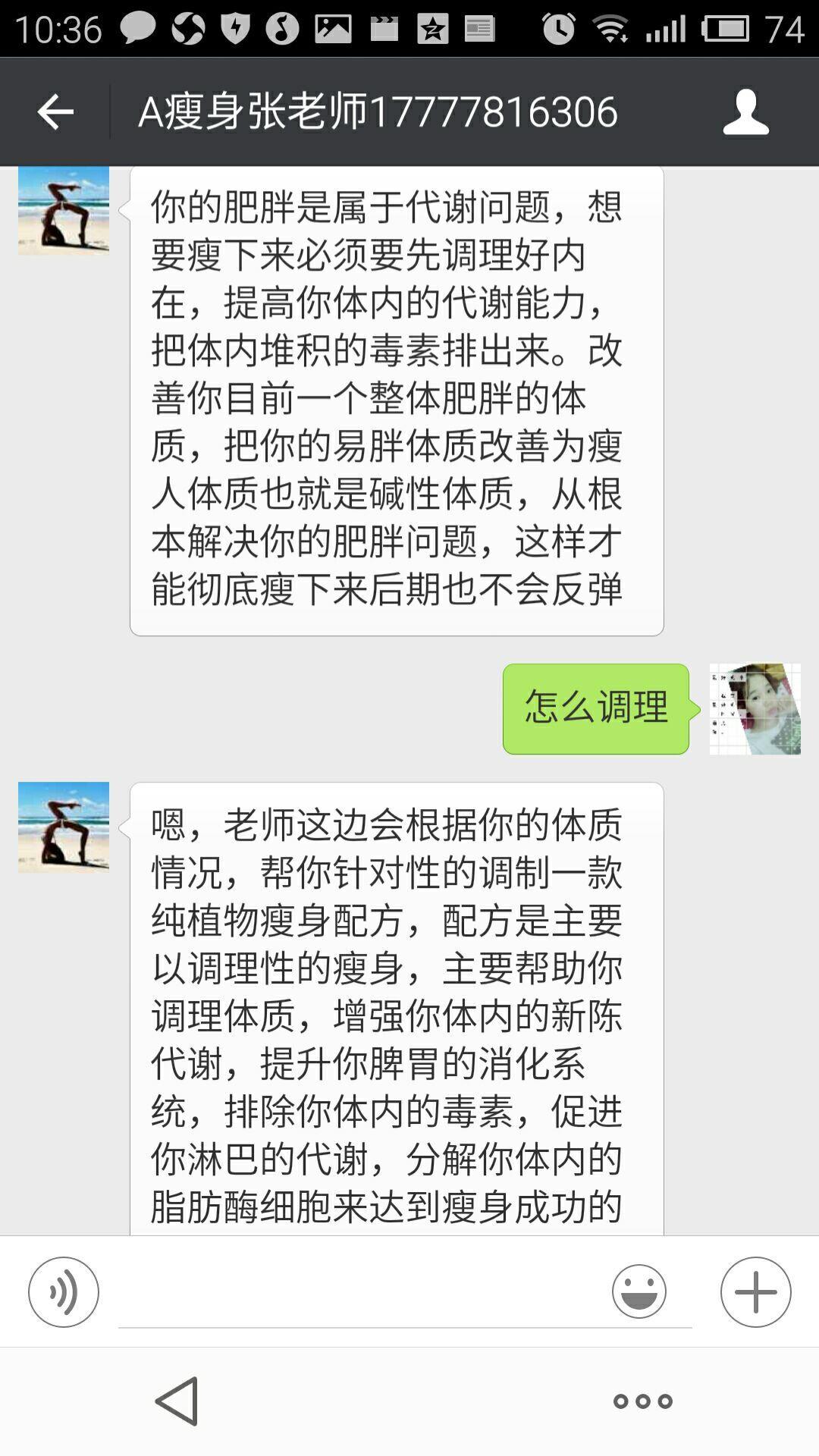The image size is (819, 1456).
Task: Open the three-dot system menu button
Action: coord(643,1401)
